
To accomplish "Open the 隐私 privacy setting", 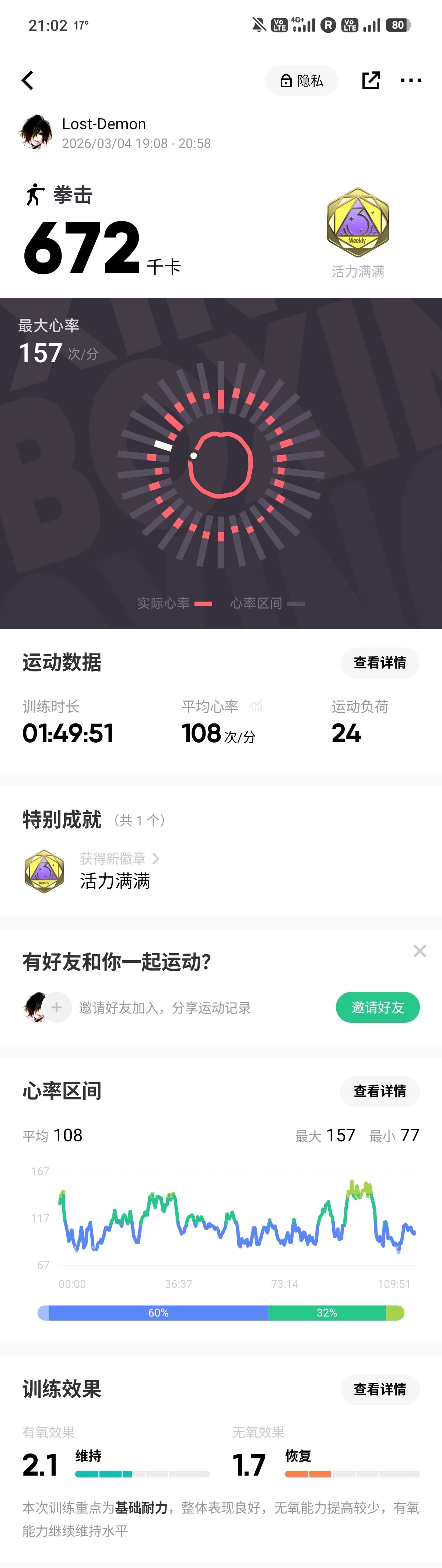I will point(301,80).
